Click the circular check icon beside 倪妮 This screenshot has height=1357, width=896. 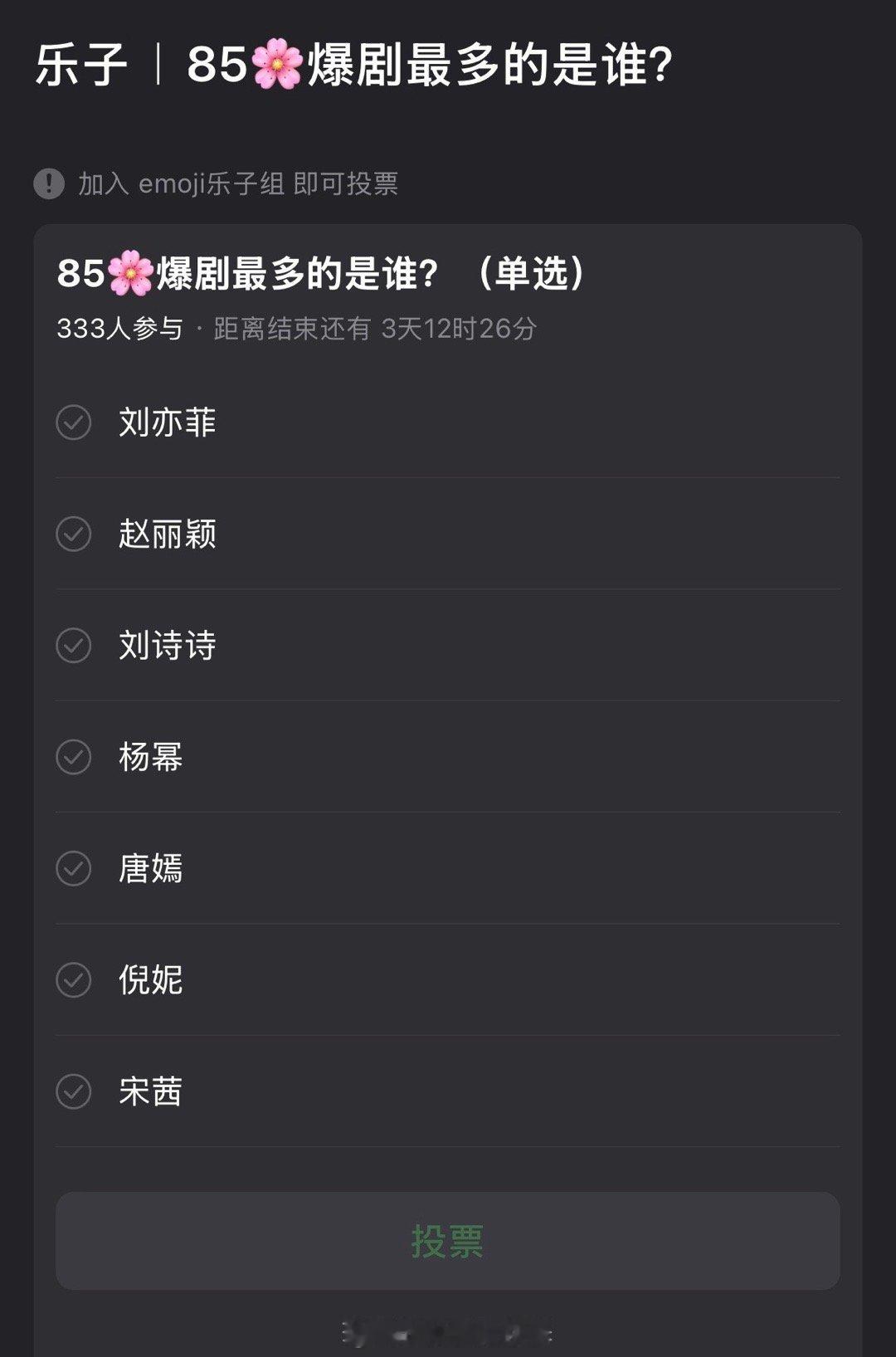tap(75, 981)
